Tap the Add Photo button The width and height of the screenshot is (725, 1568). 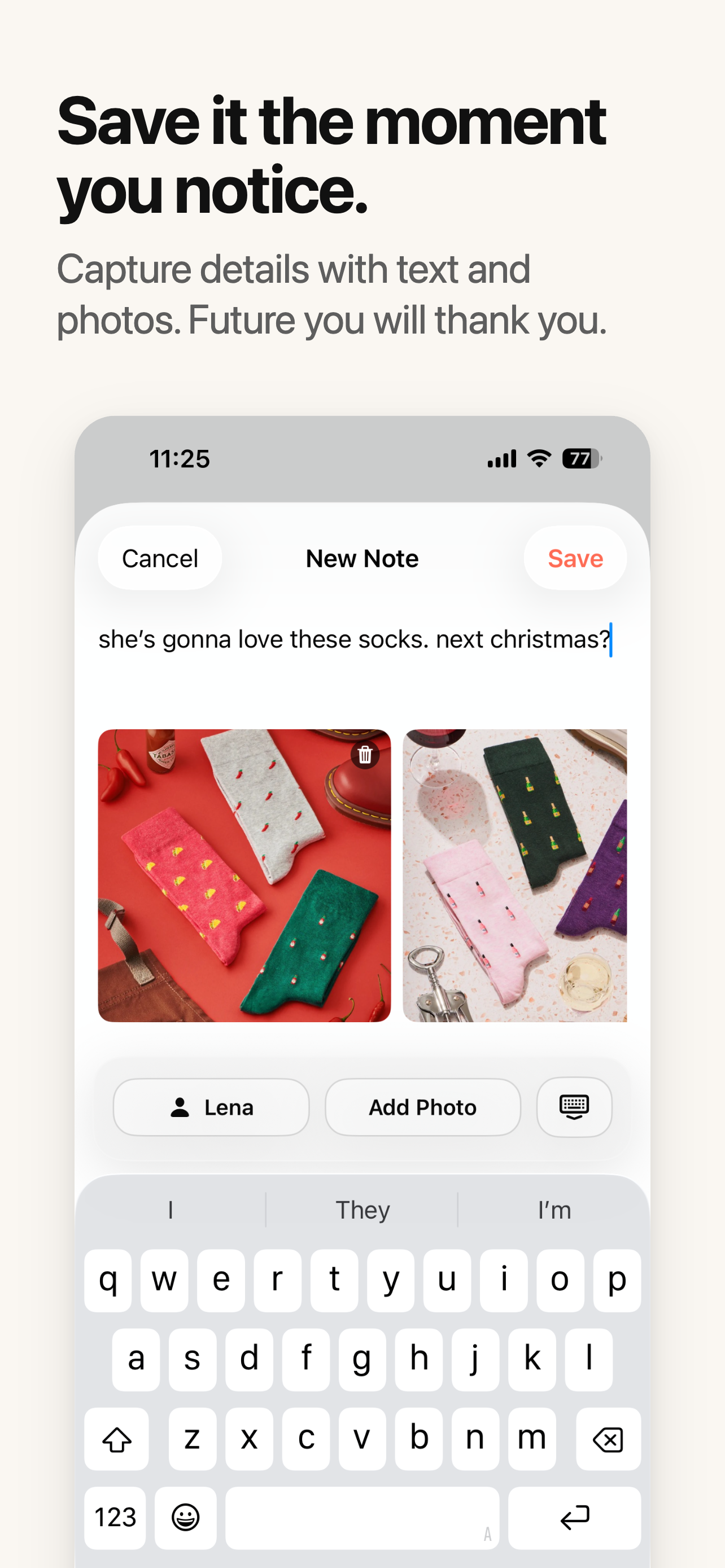pyautogui.click(x=423, y=1107)
